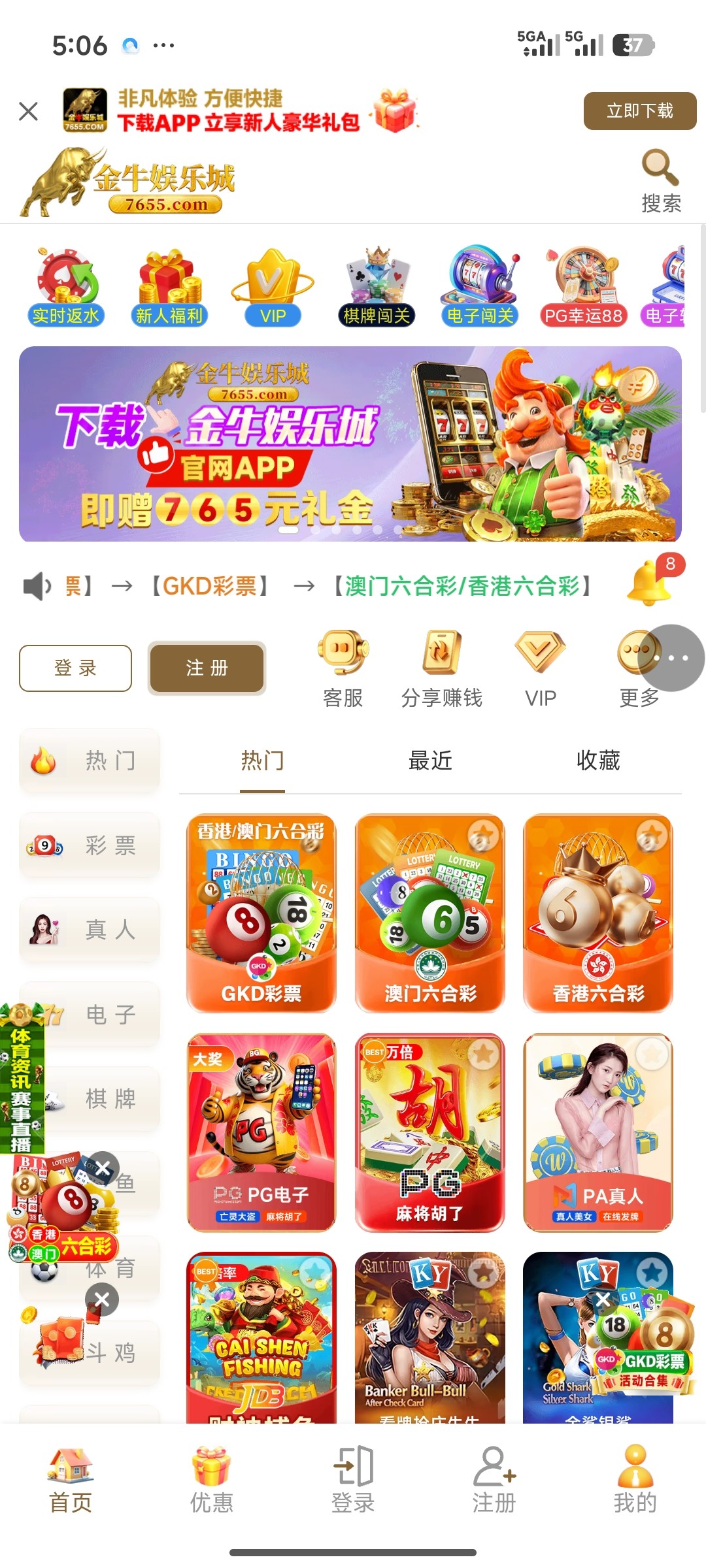This screenshot has width=706, height=1568.
Task: Select the 彩票 category in sidebar
Action: 90,845
